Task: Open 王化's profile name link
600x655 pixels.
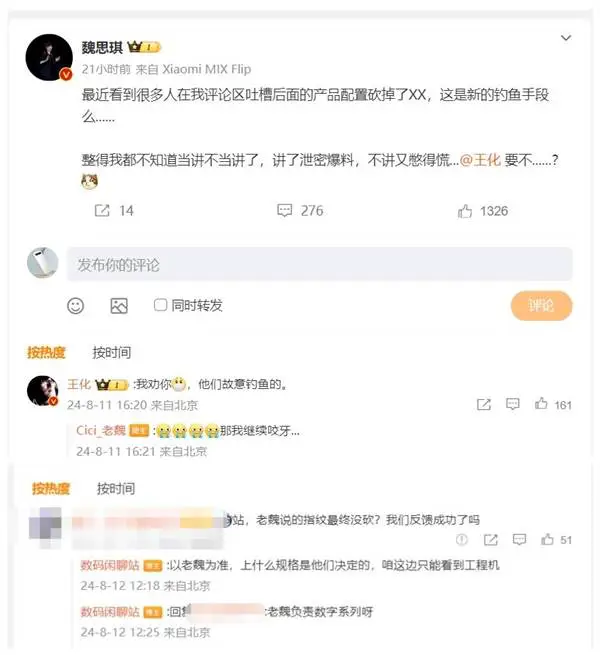Action: (79, 384)
